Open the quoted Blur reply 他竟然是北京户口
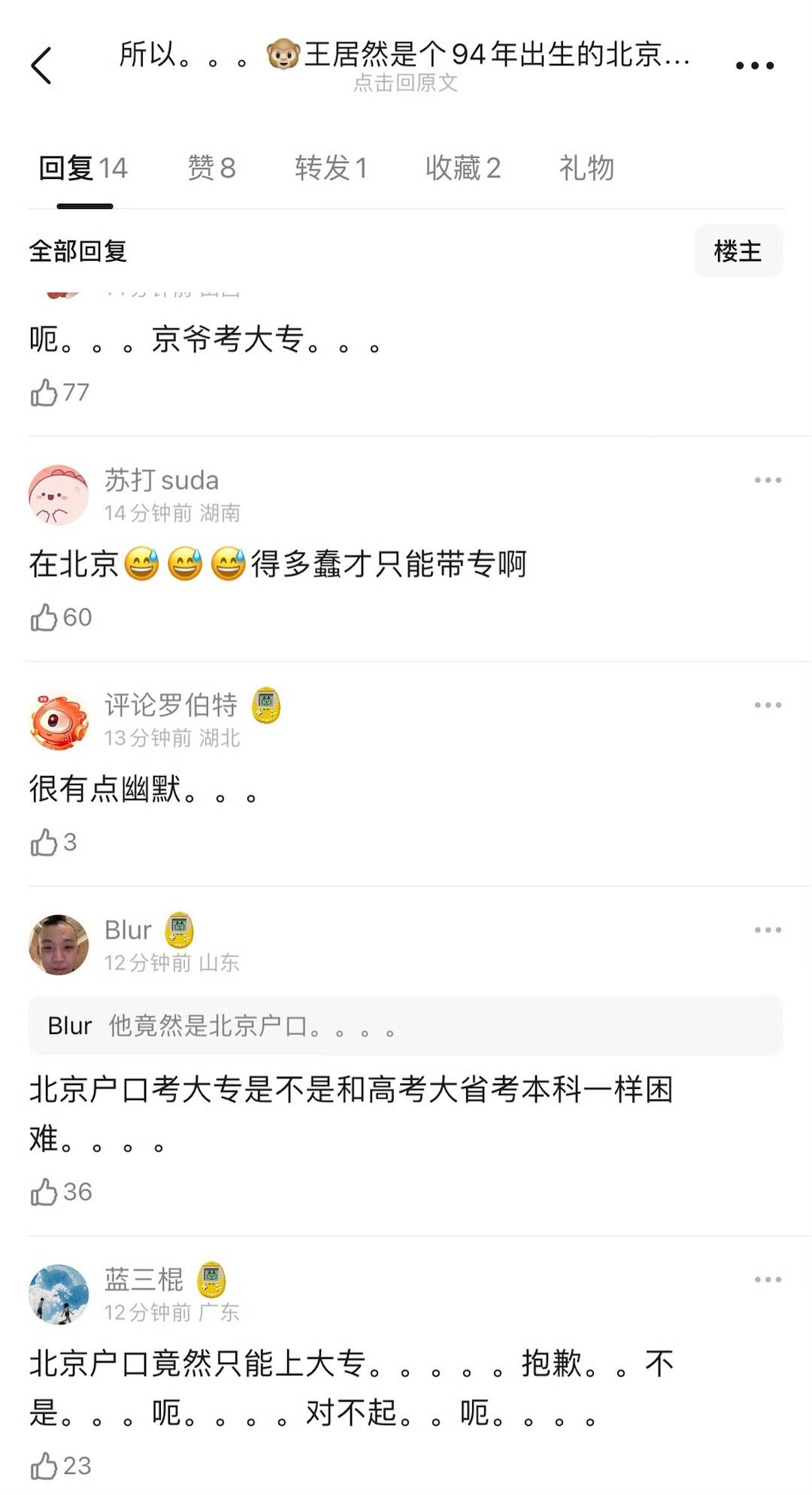This screenshot has height=1495, width=812. (x=405, y=1025)
